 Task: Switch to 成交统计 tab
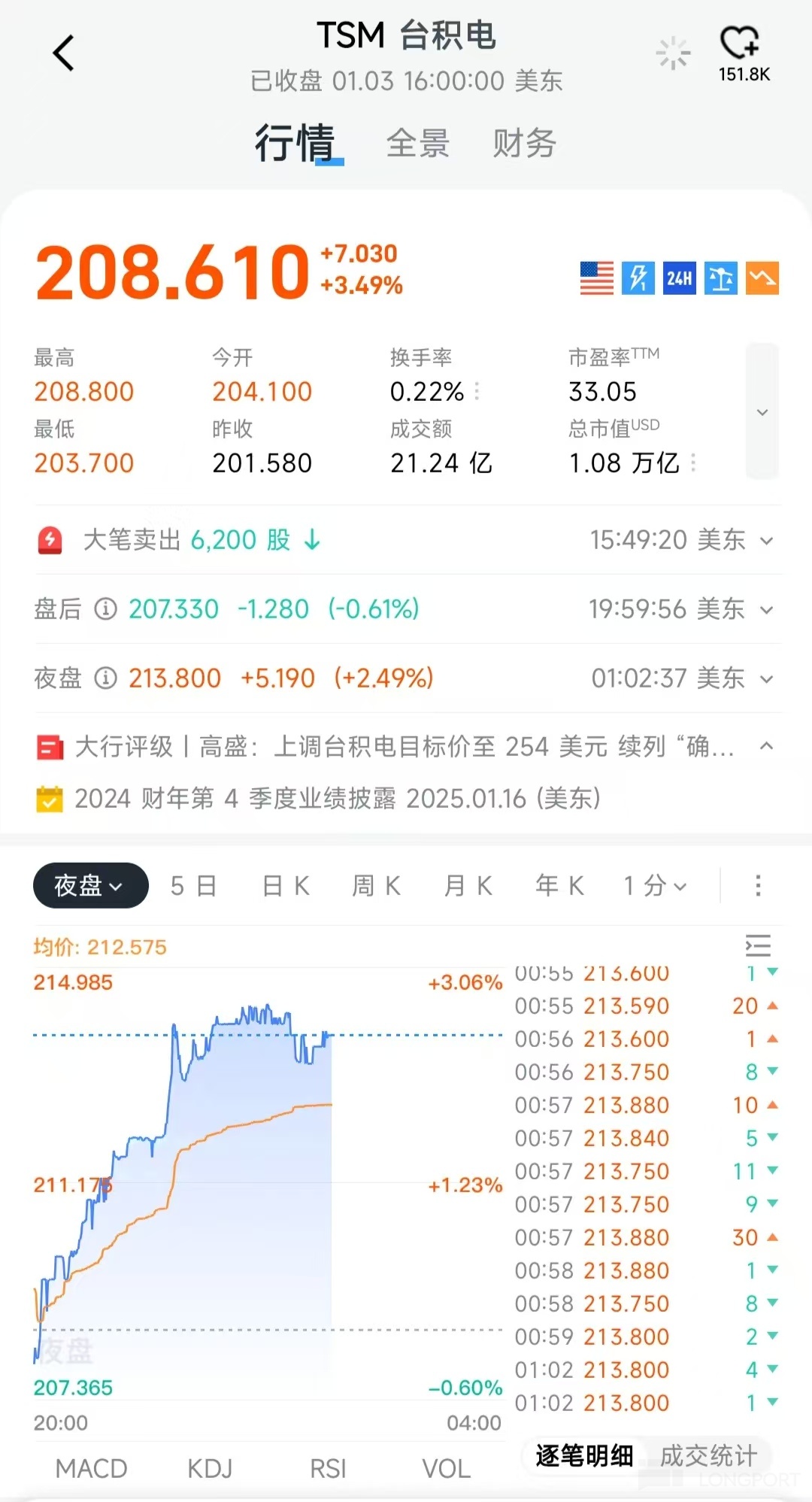point(708,1456)
